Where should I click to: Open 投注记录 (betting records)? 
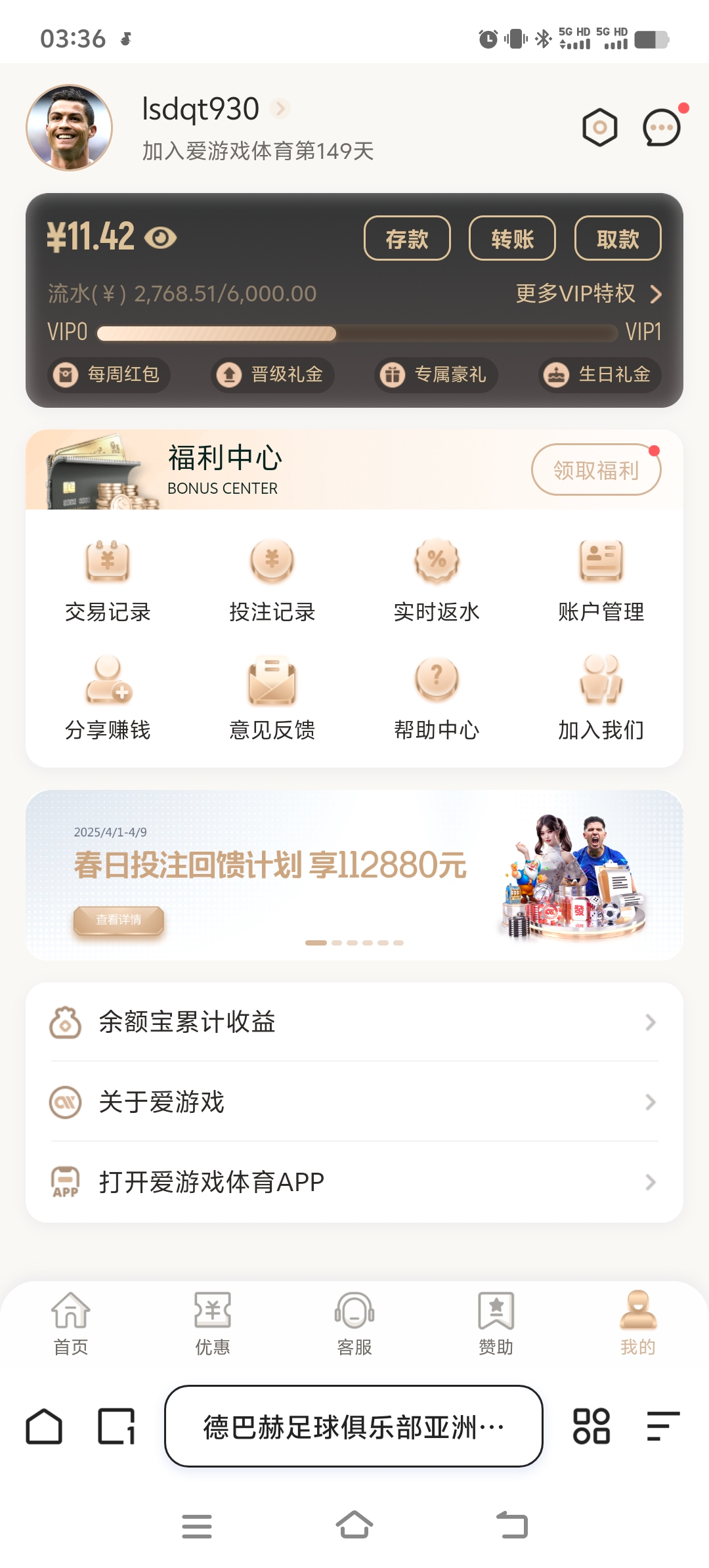click(x=272, y=578)
